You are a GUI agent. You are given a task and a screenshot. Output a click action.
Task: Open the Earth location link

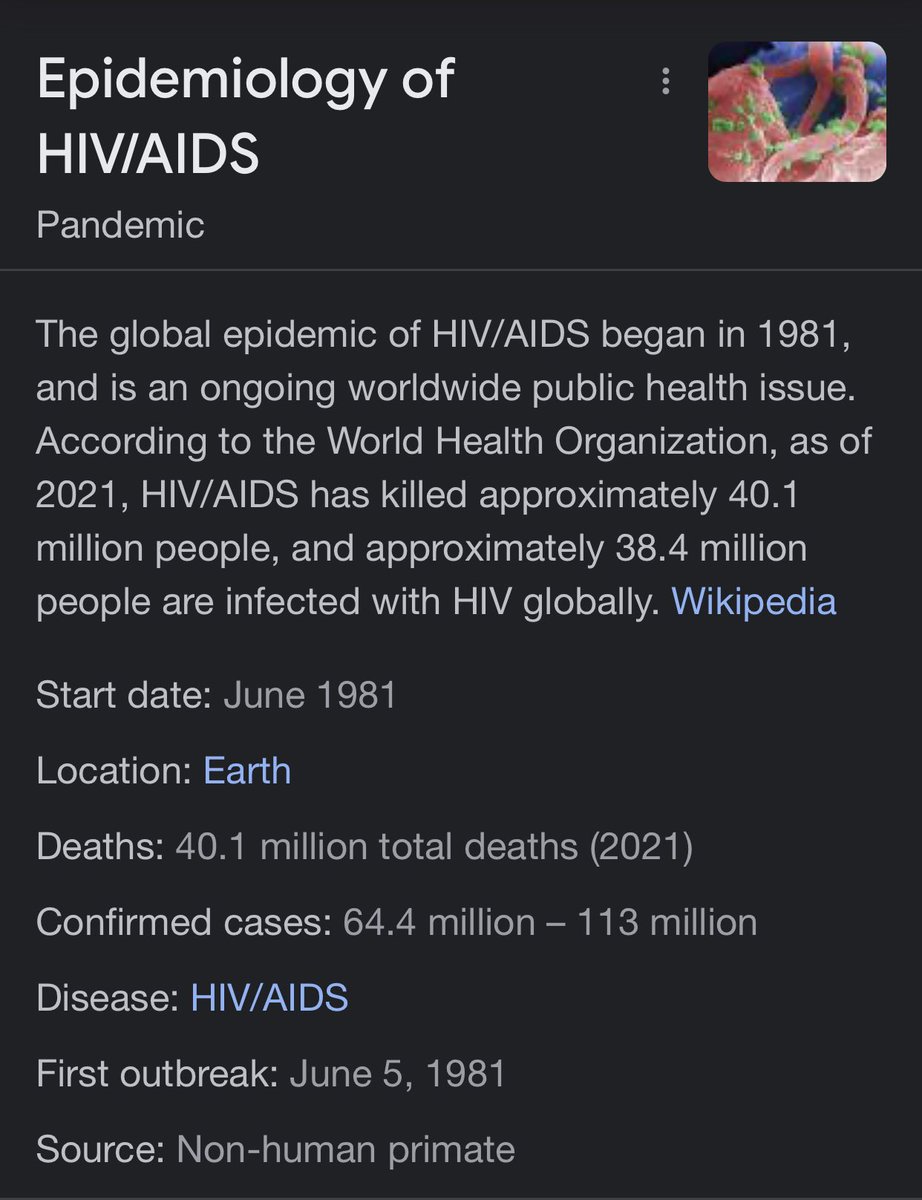pos(247,771)
